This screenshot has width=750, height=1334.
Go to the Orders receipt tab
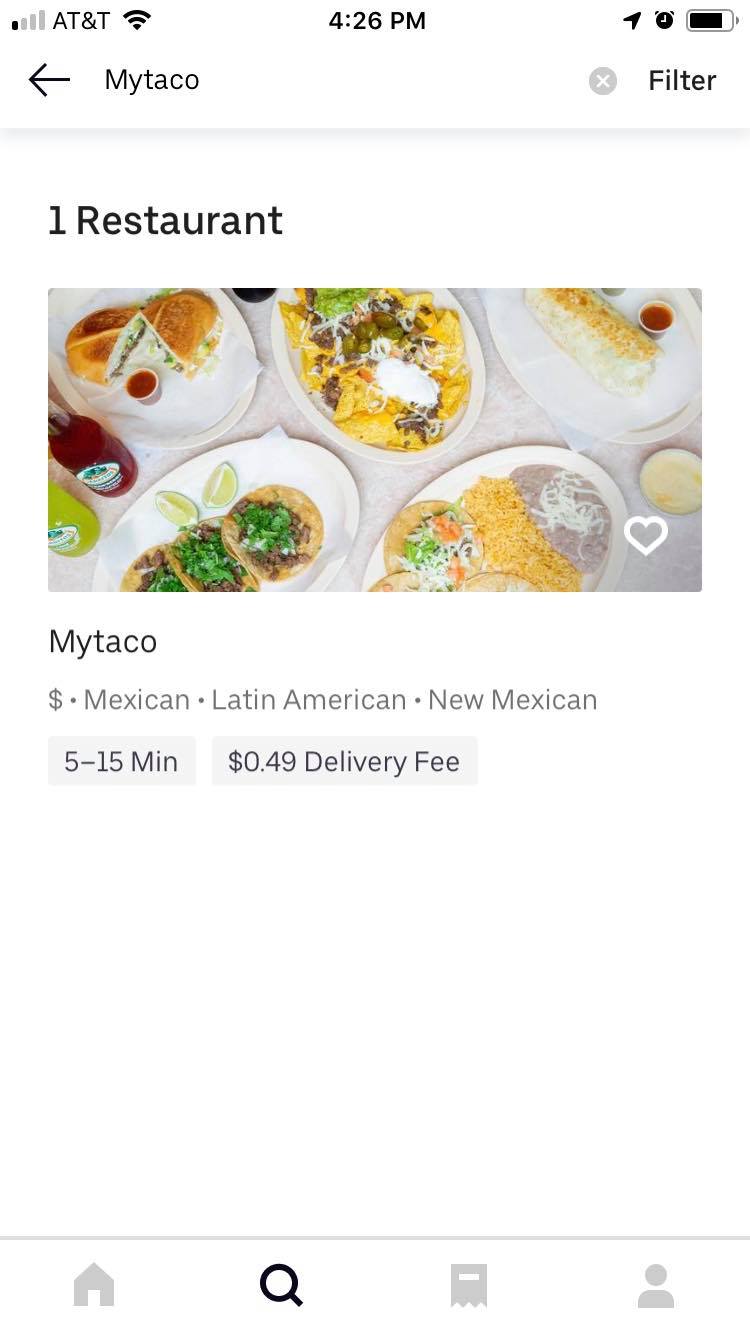(468, 1285)
